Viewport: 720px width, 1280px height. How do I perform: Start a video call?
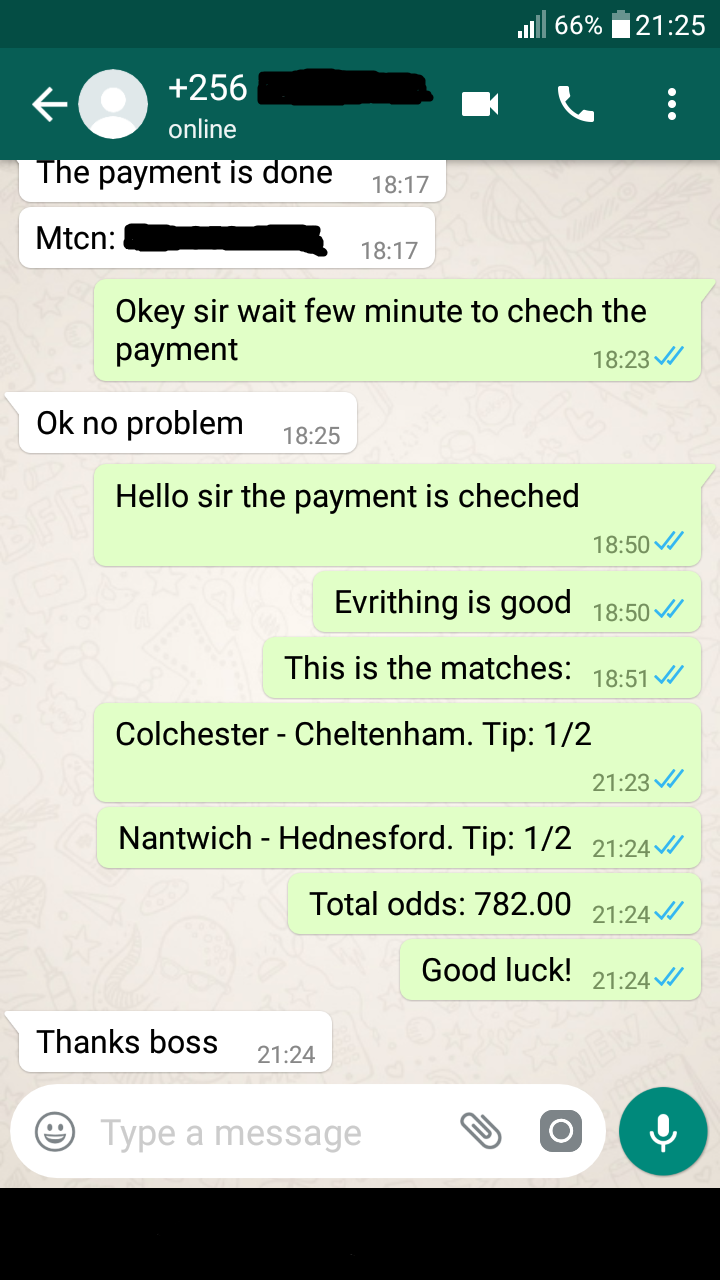tap(480, 104)
